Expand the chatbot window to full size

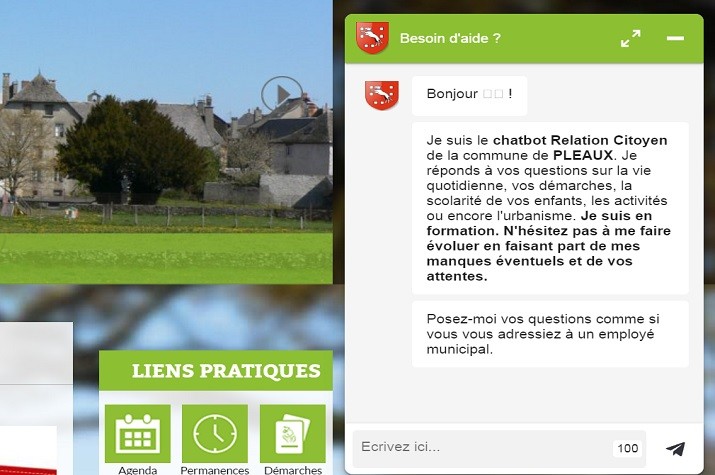[x=630, y=39]
